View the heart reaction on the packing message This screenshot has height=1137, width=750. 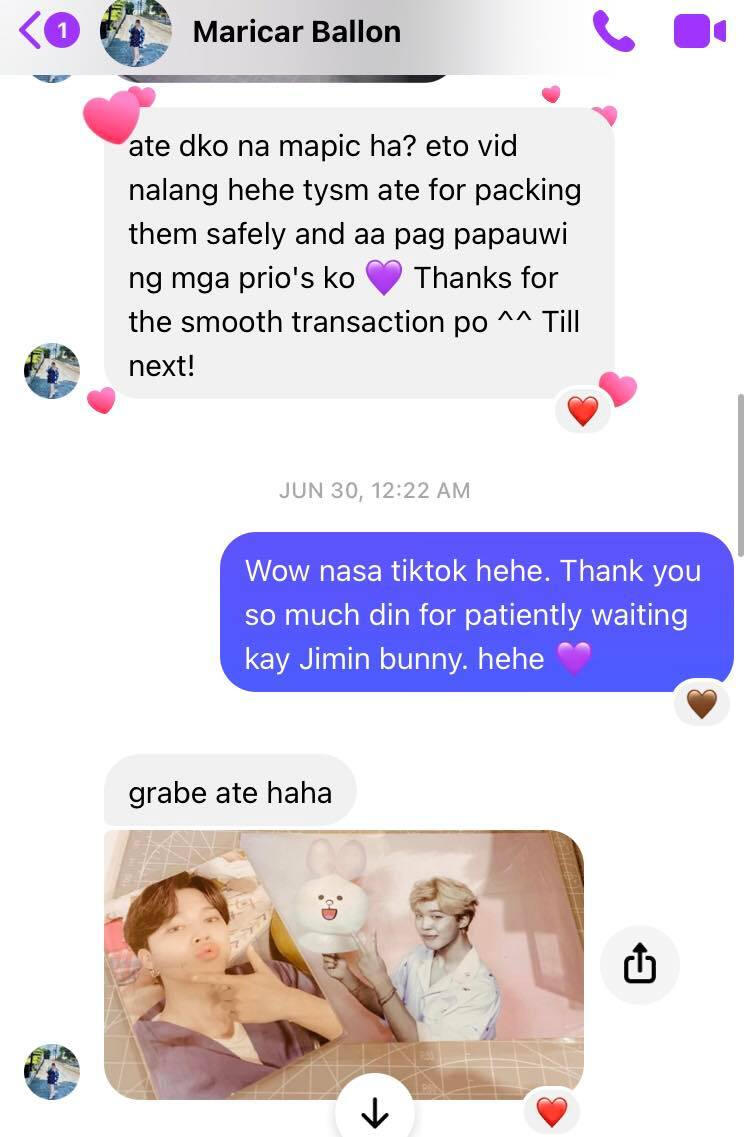coord(583,410)
